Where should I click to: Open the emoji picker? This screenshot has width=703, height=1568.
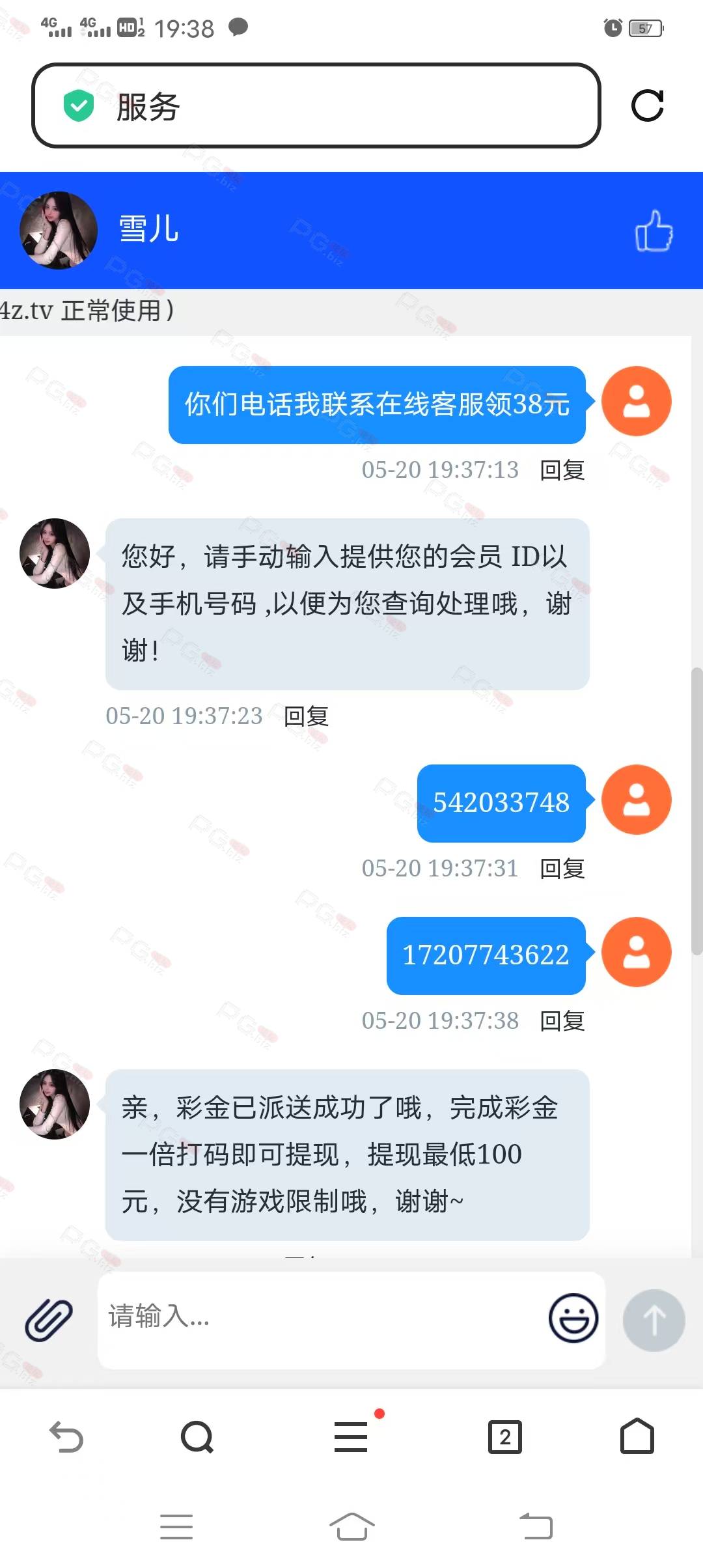573,1318
